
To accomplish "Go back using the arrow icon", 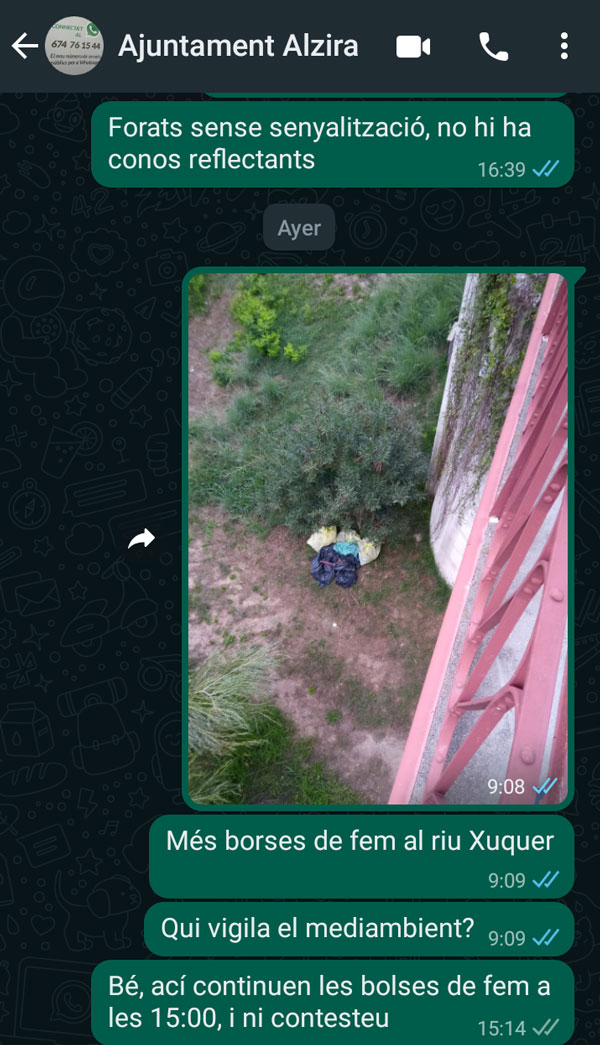I will point(25,46).
